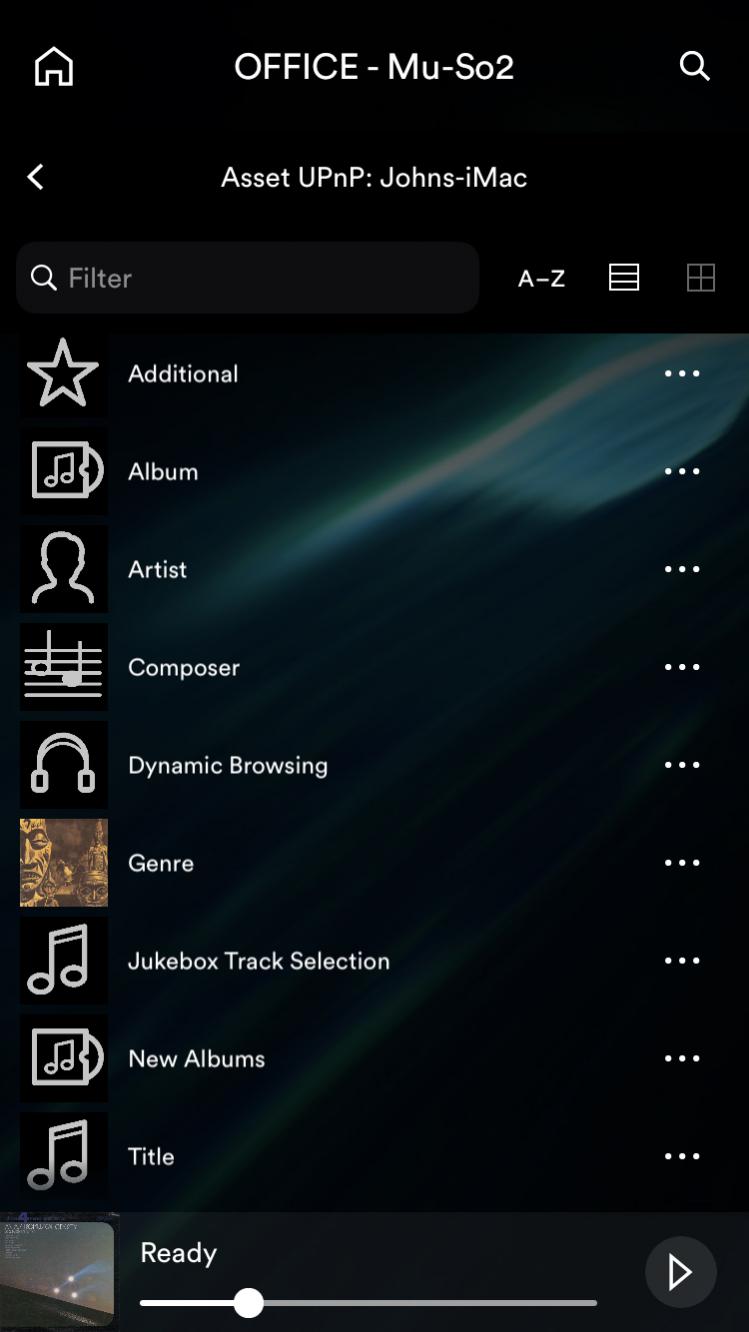This screenshot has height=1332, width=749.
Task: Sort the list A–Z
Action: point(541,279)
